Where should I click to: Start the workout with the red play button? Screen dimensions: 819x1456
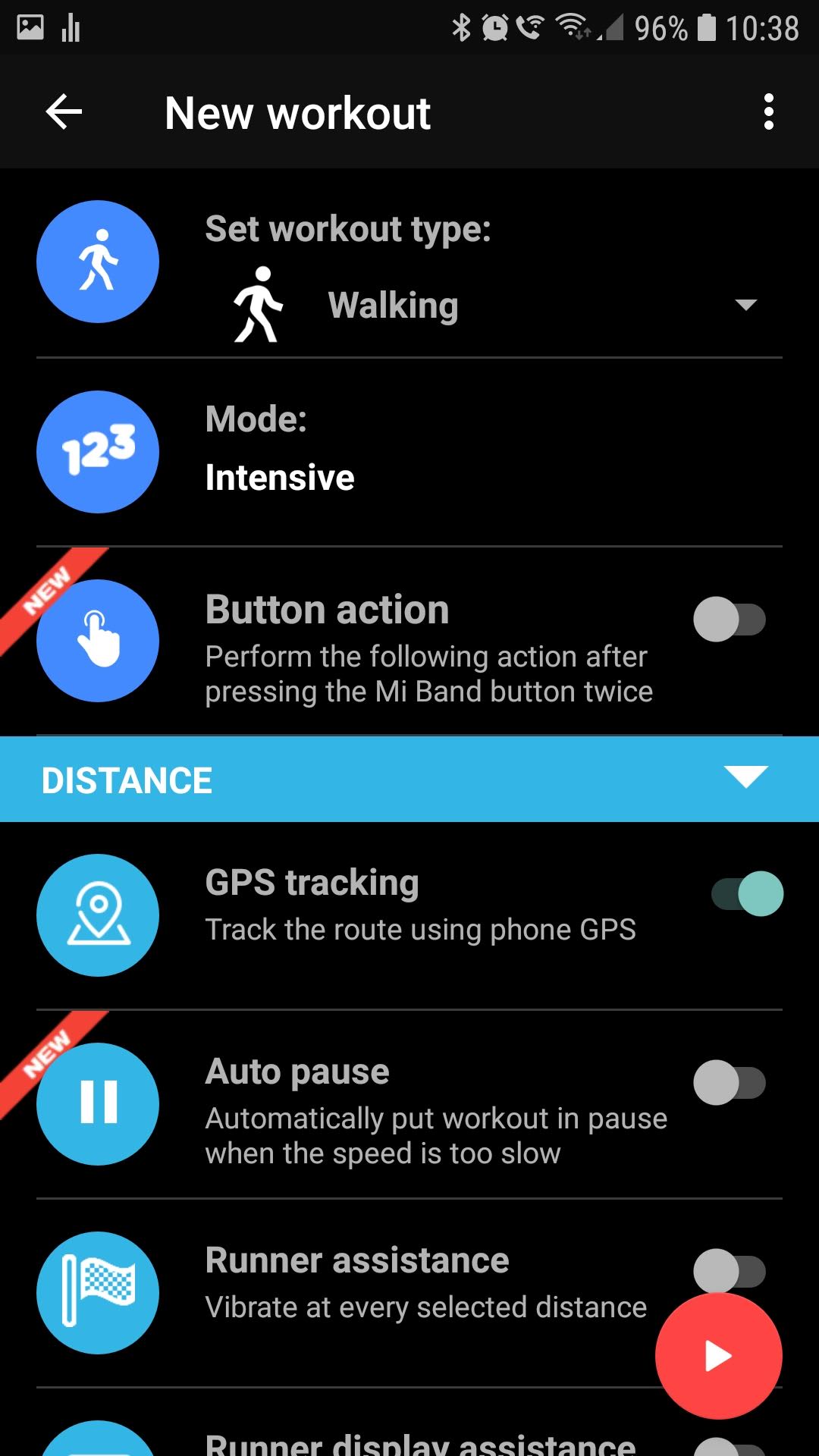[x=718, y=1356]
